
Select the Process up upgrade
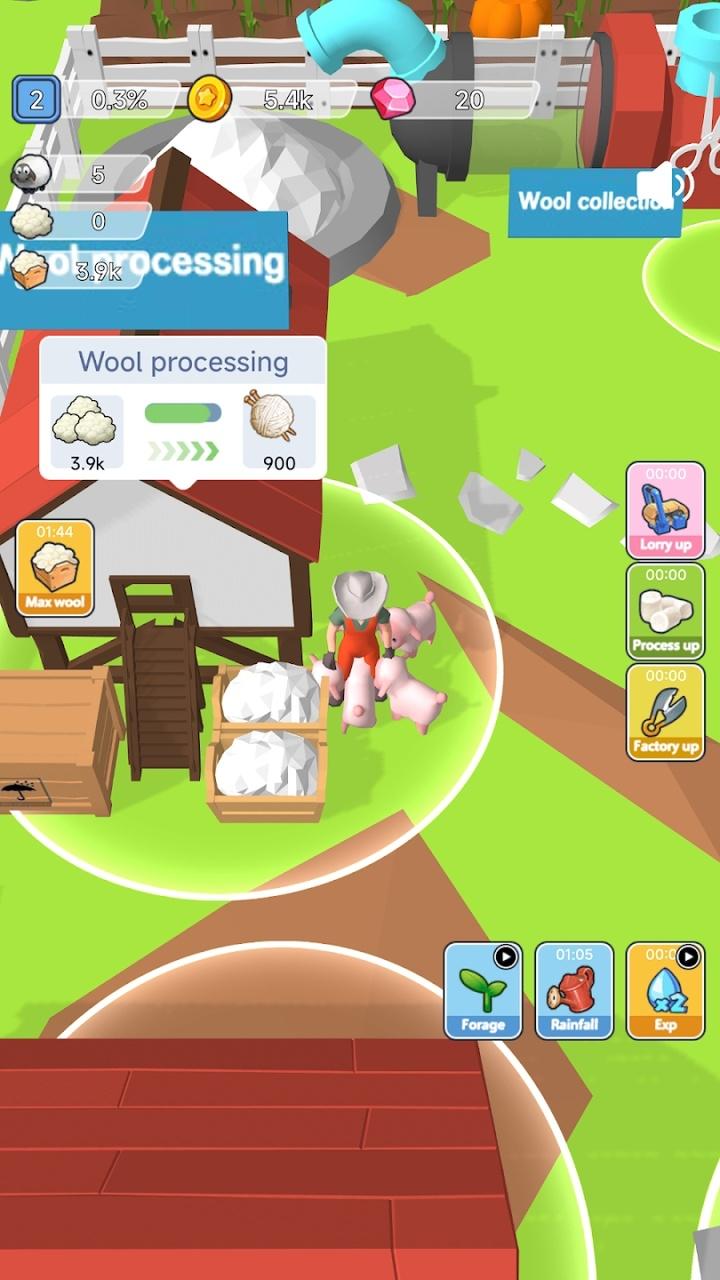point(665,611)
